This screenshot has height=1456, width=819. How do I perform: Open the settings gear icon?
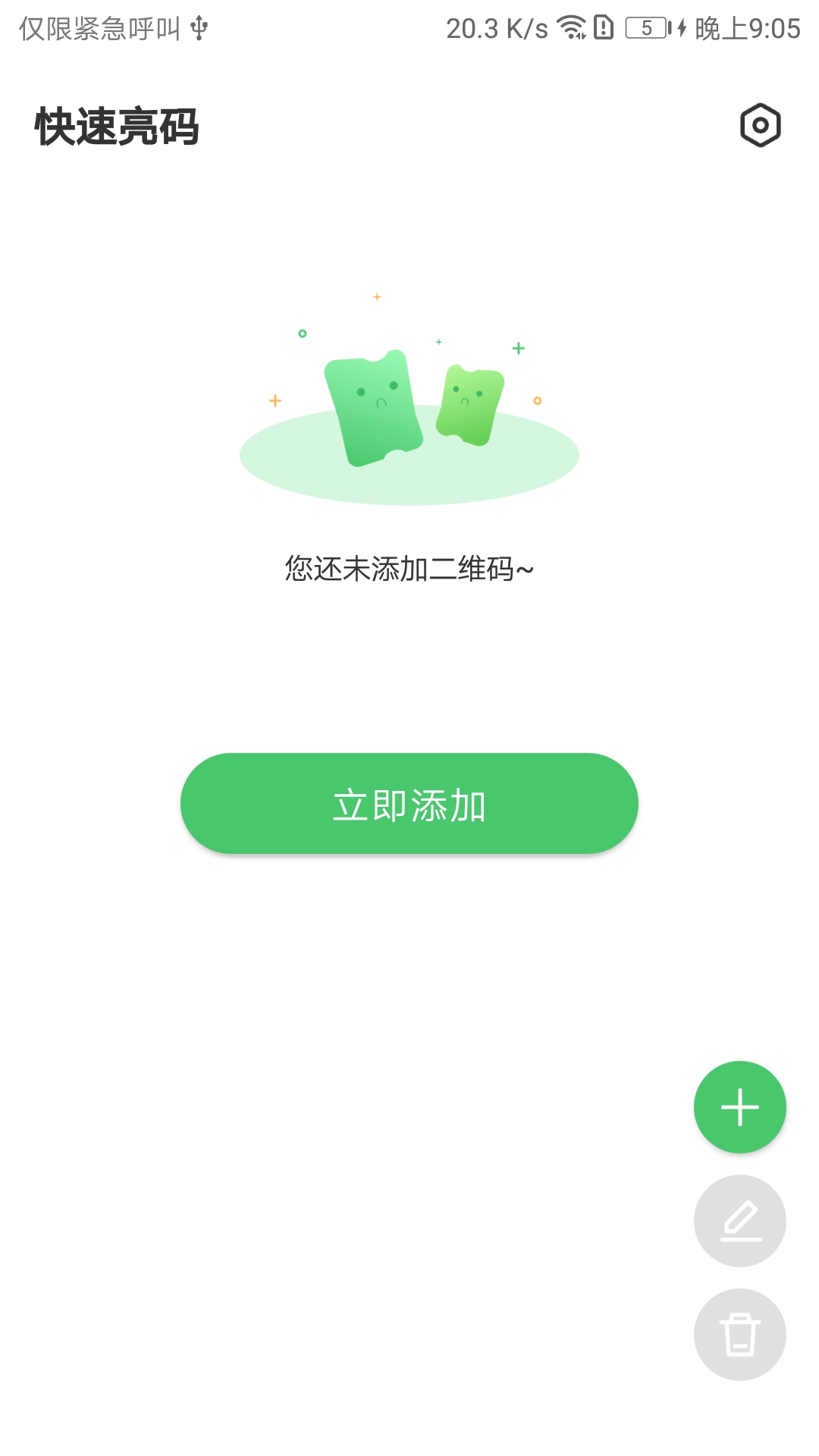(x=761, y=125)
